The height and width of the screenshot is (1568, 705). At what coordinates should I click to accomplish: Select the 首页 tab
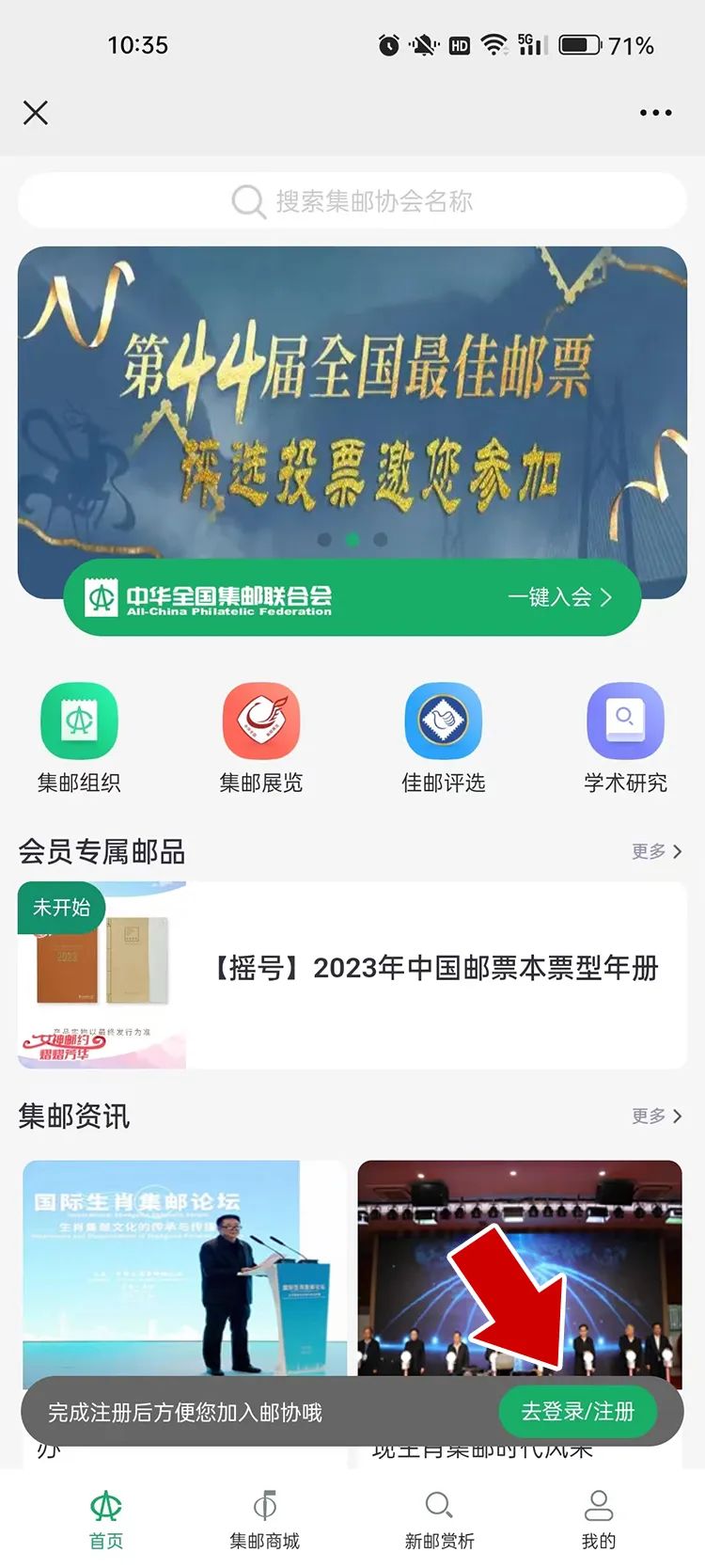point(106,1519)
